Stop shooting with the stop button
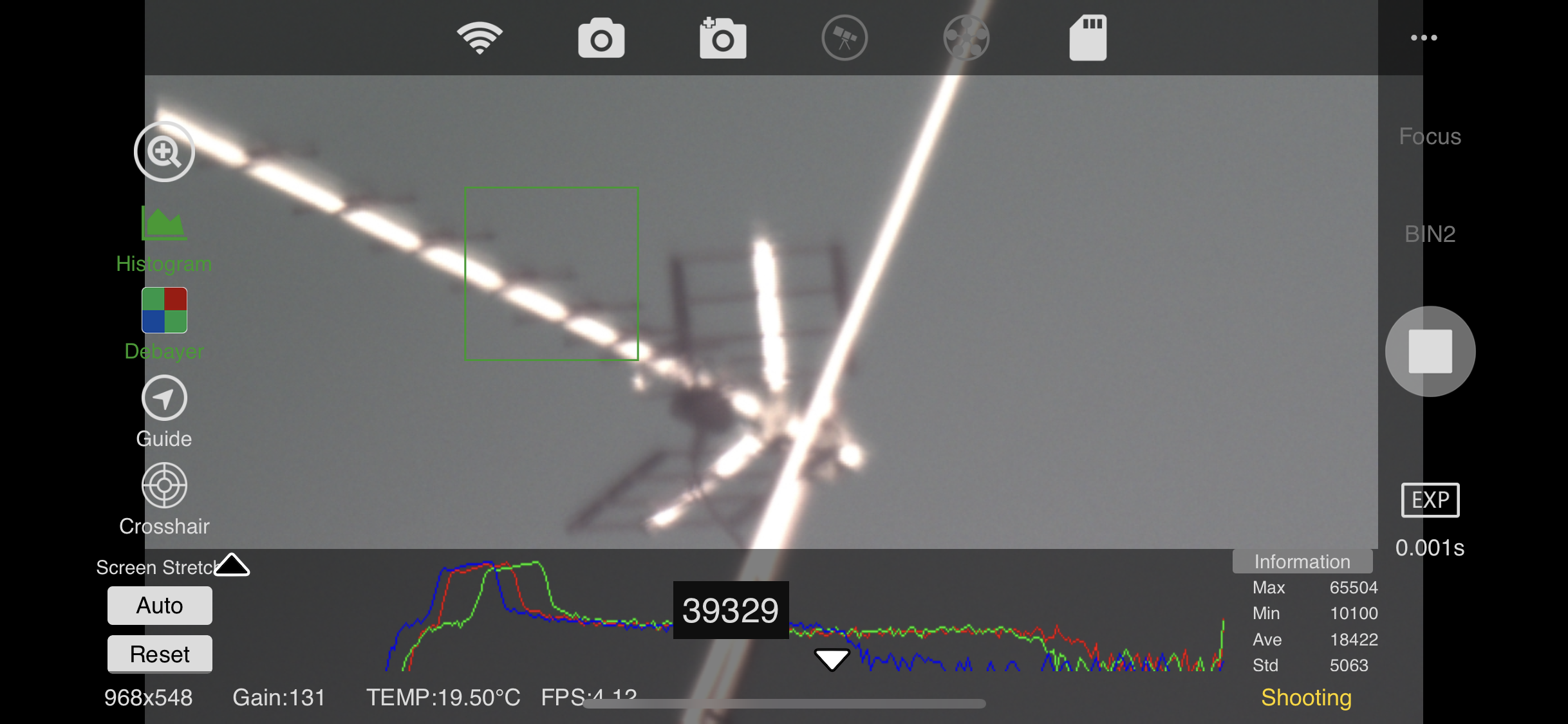The width and height of the screenshot is (1568, 724). pos(1430,351)
